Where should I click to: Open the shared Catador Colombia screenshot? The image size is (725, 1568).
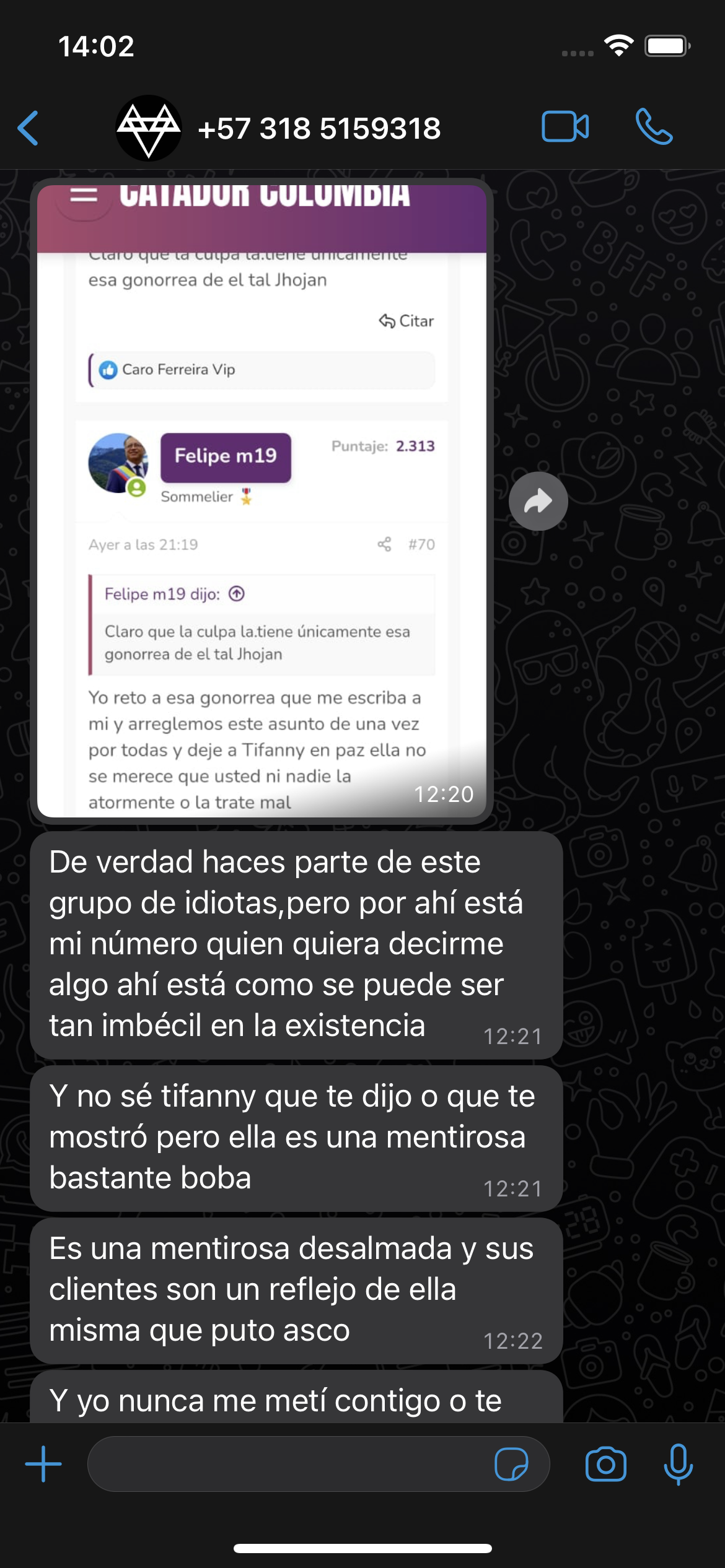(x=261, y=501)
